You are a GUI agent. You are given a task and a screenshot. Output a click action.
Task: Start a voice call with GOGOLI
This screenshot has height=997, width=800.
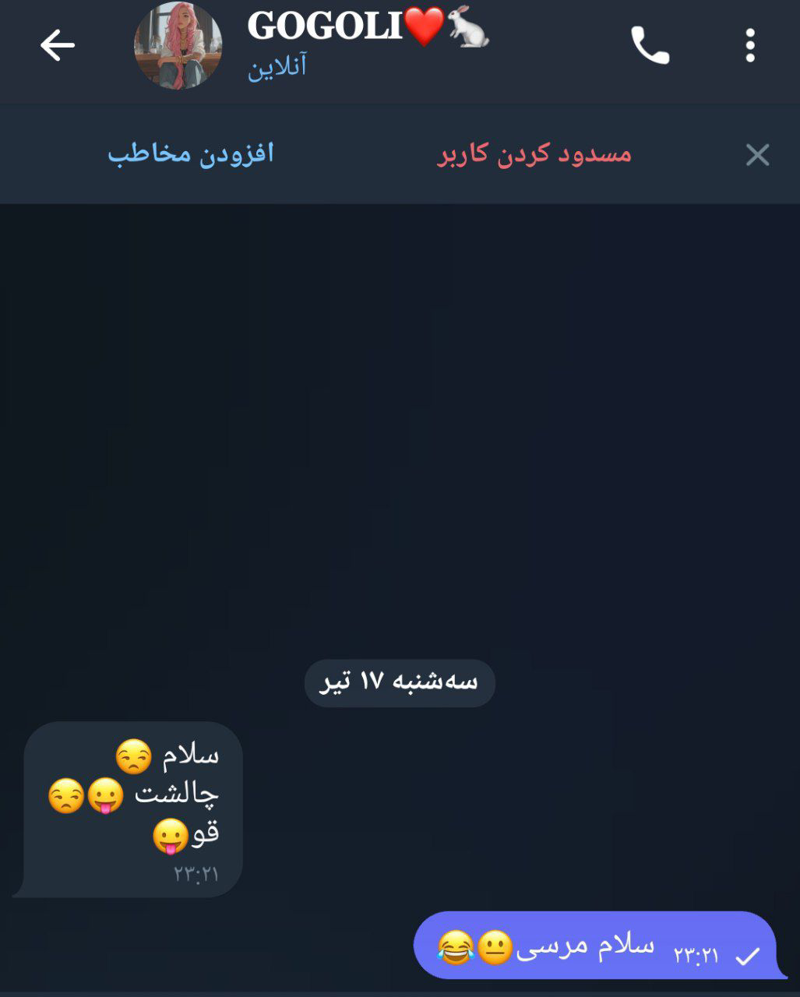pos(650,46)
